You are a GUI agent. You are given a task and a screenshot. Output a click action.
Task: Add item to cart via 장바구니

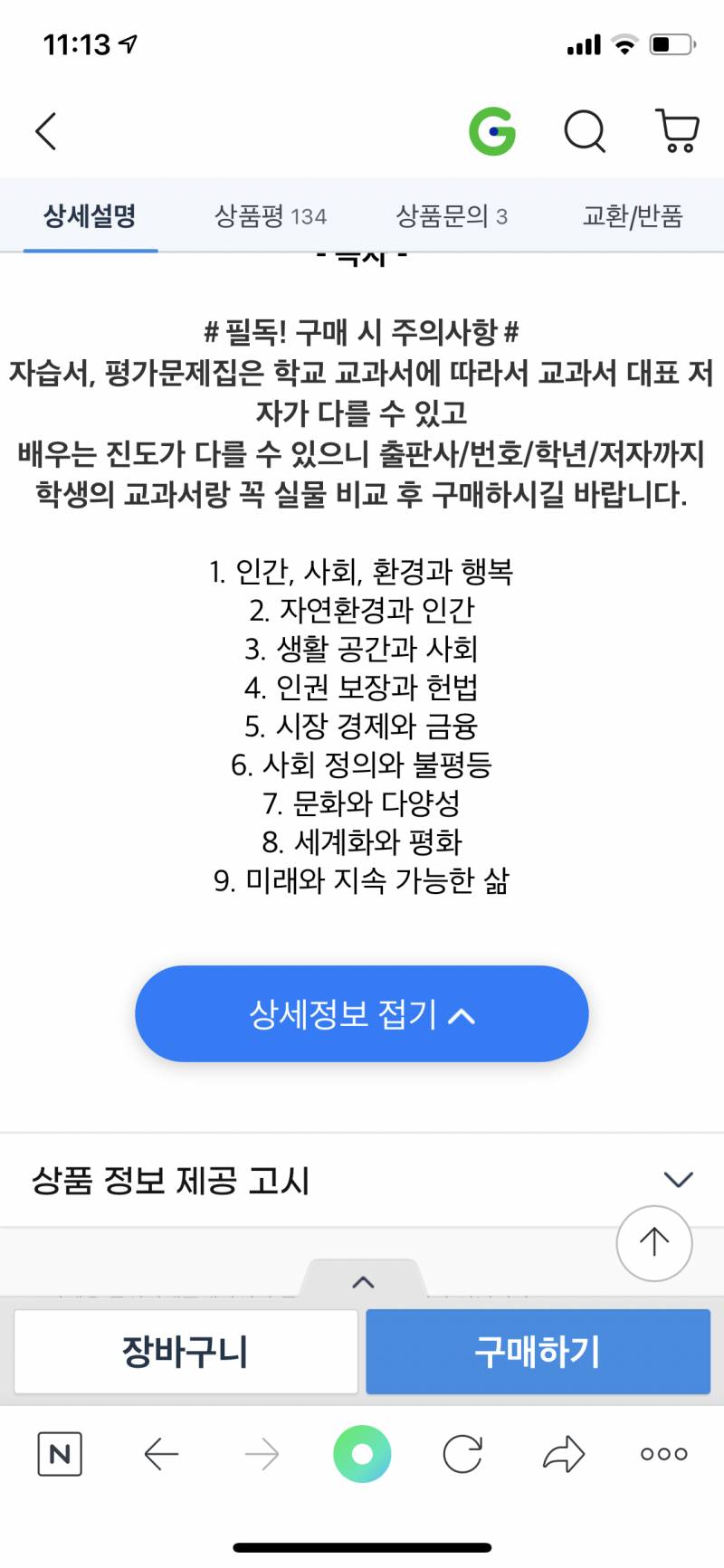point(186,1352)
